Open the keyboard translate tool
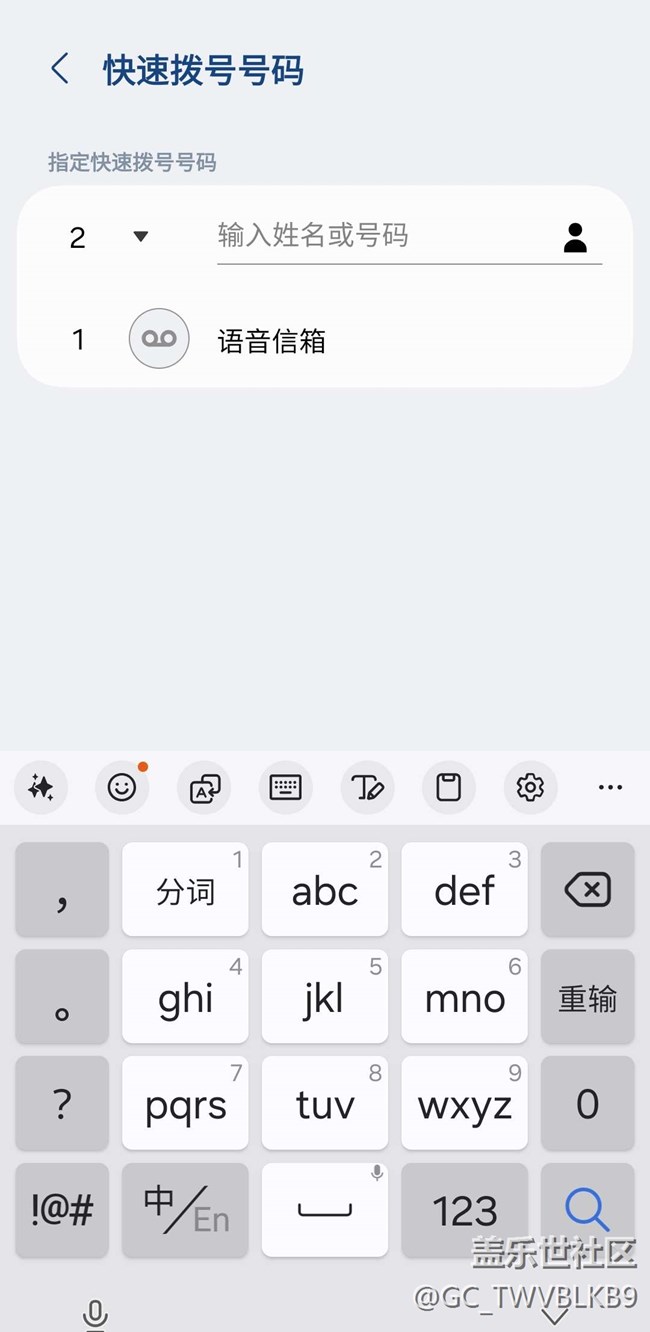 tap(204, 788)
